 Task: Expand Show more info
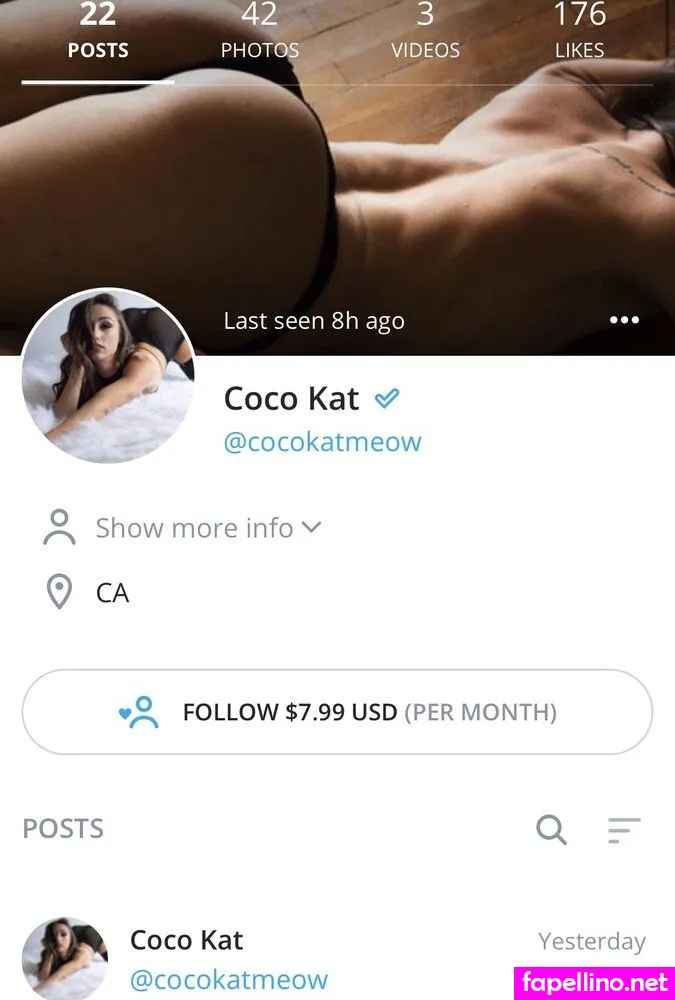(207, 528)
